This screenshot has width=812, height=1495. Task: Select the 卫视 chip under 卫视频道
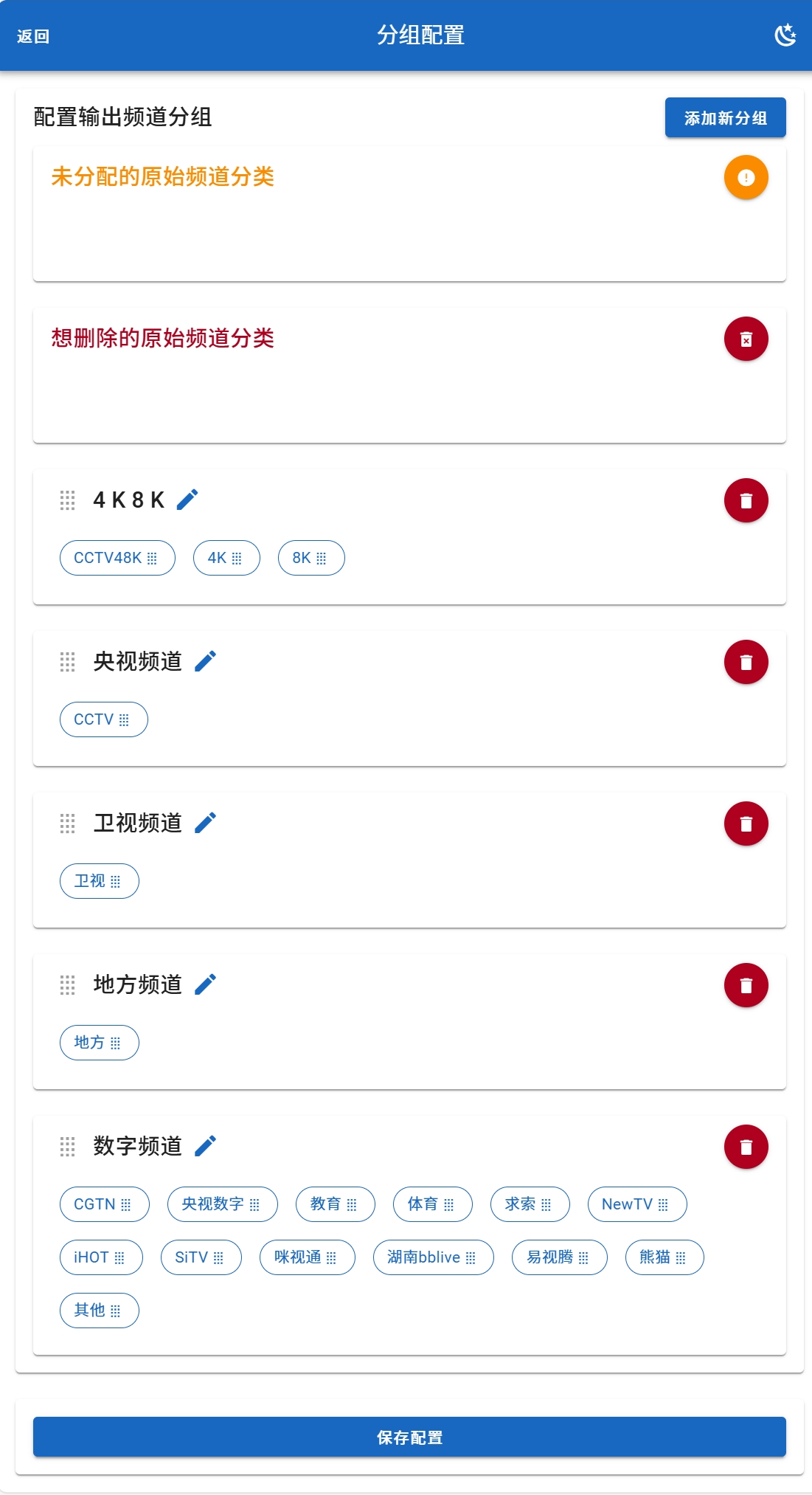pos(99,880)
